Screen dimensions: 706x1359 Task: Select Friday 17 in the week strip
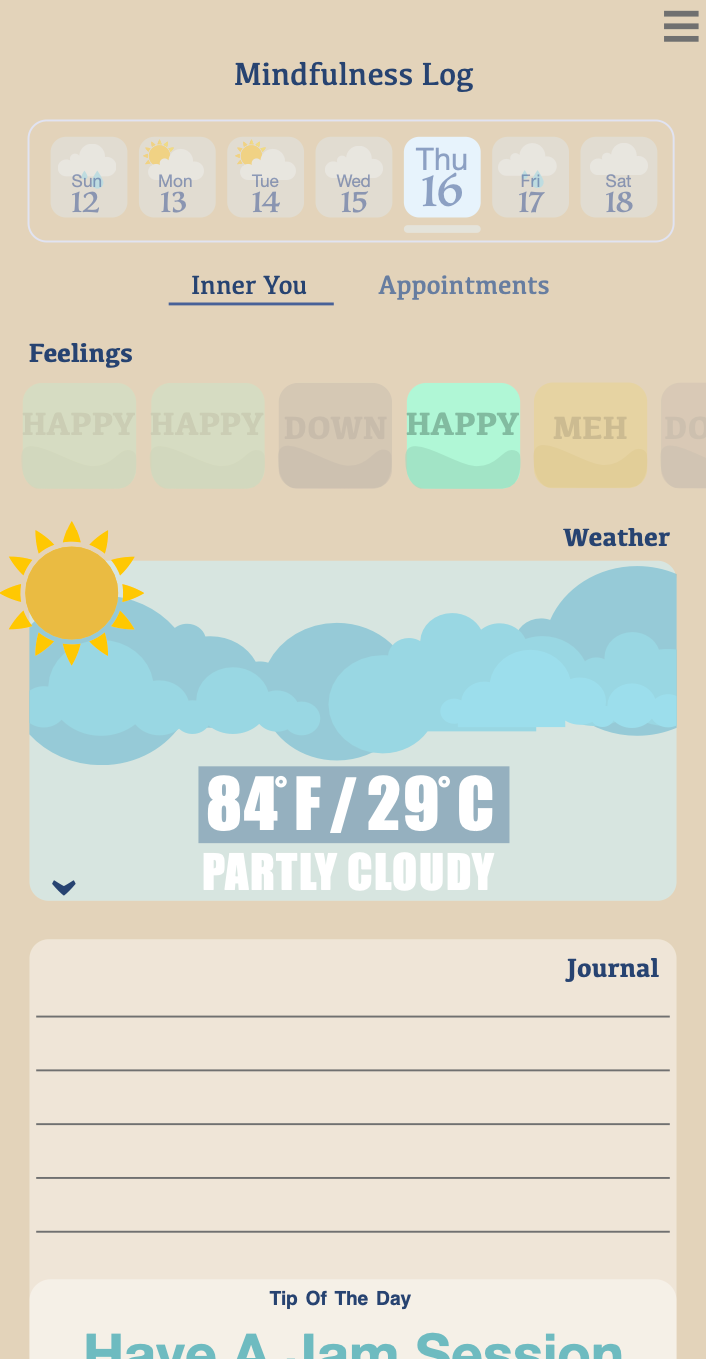click(x=530, y=177)
